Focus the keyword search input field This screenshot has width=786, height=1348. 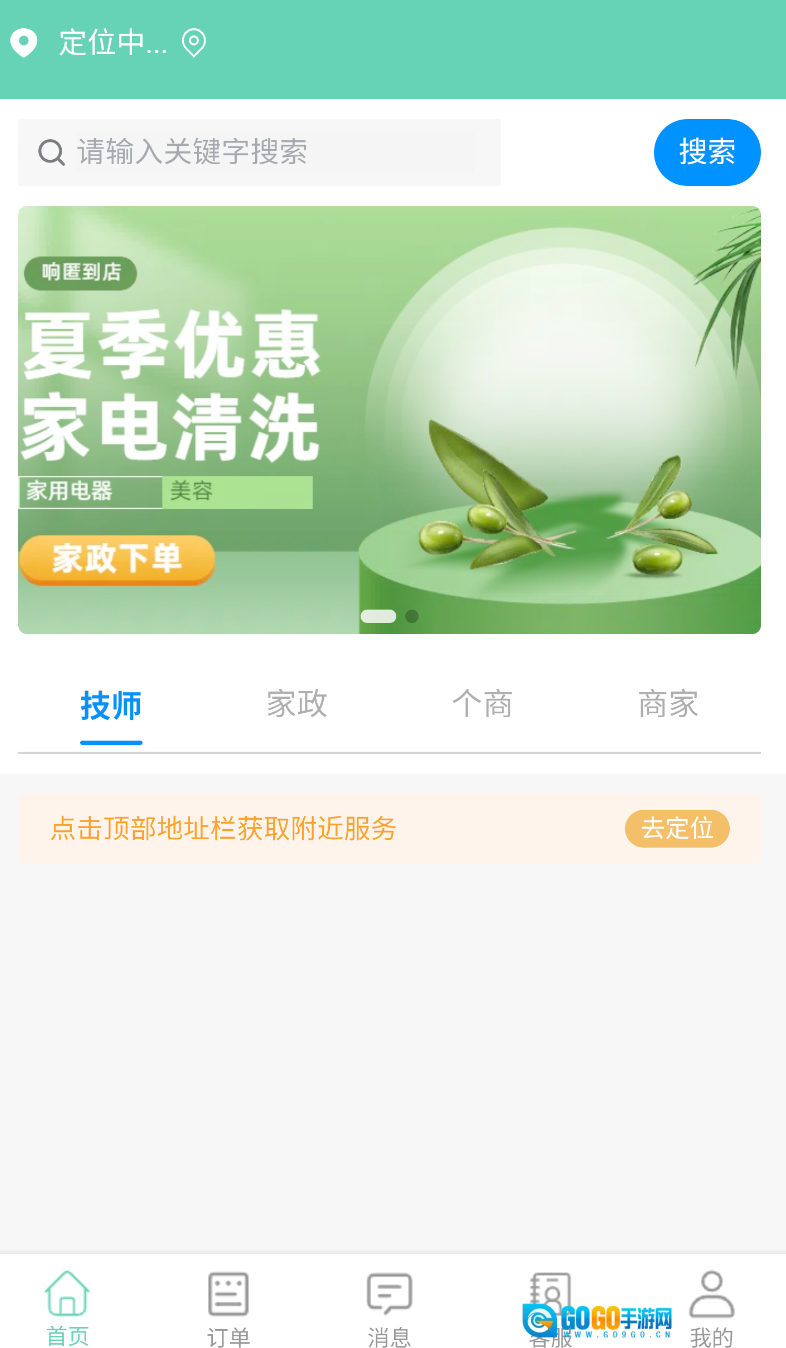[x=270, y=152]
